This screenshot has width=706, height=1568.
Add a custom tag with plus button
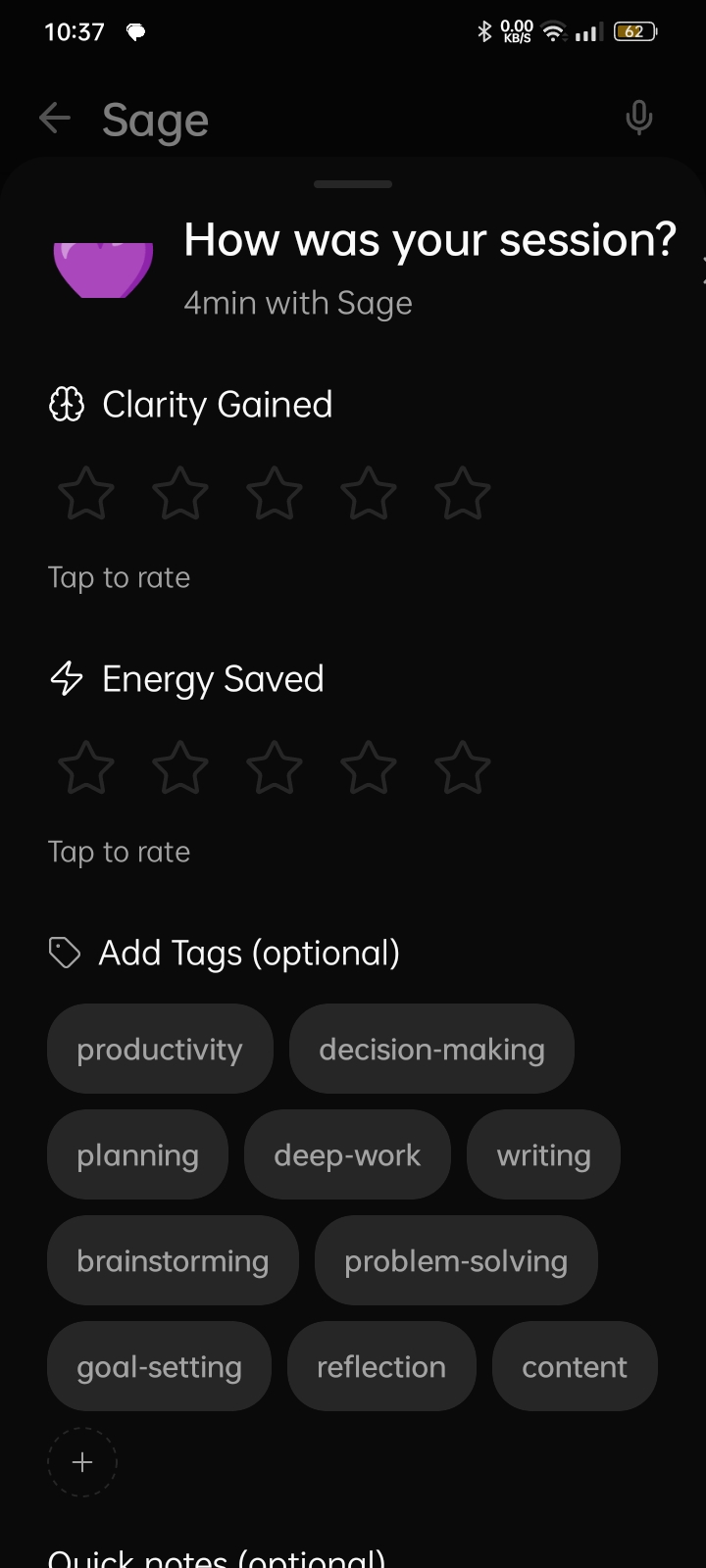pyautogui.click(x=82, y=1462)
